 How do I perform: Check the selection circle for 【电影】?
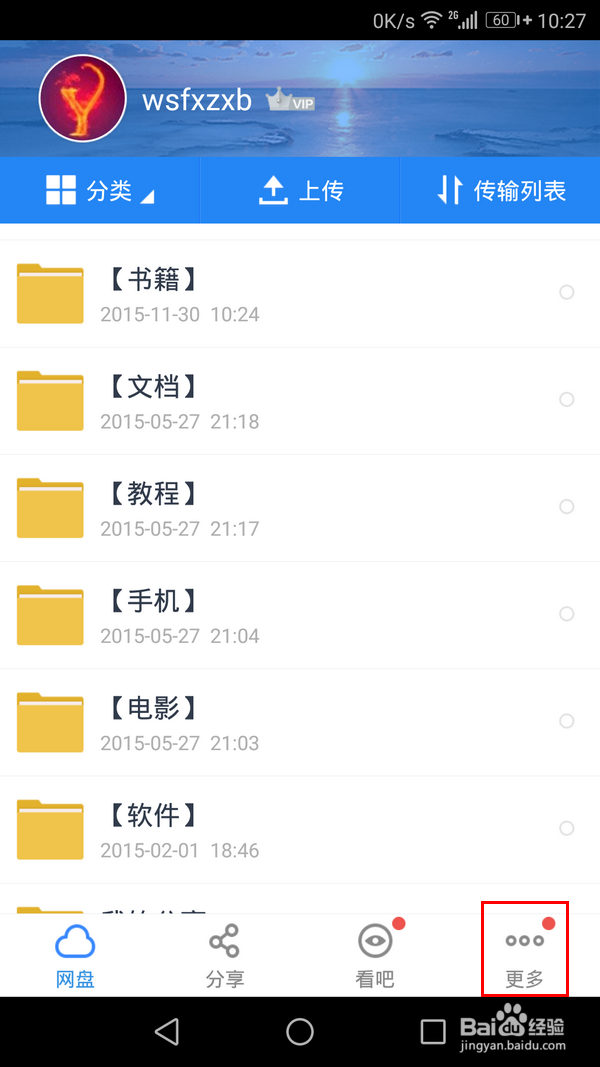click(x=567, y=721)
